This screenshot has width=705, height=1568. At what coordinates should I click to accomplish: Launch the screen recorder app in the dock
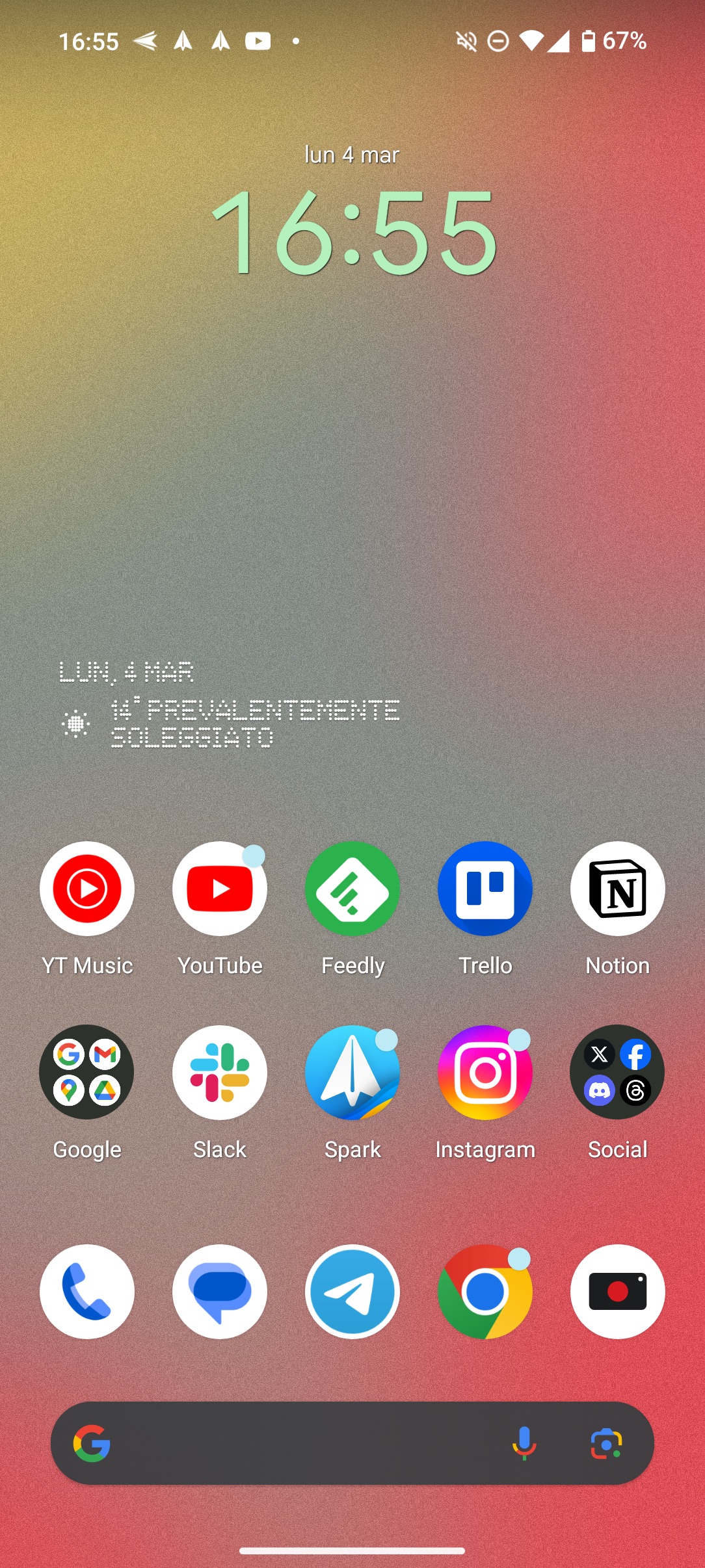click(618, 1292)
